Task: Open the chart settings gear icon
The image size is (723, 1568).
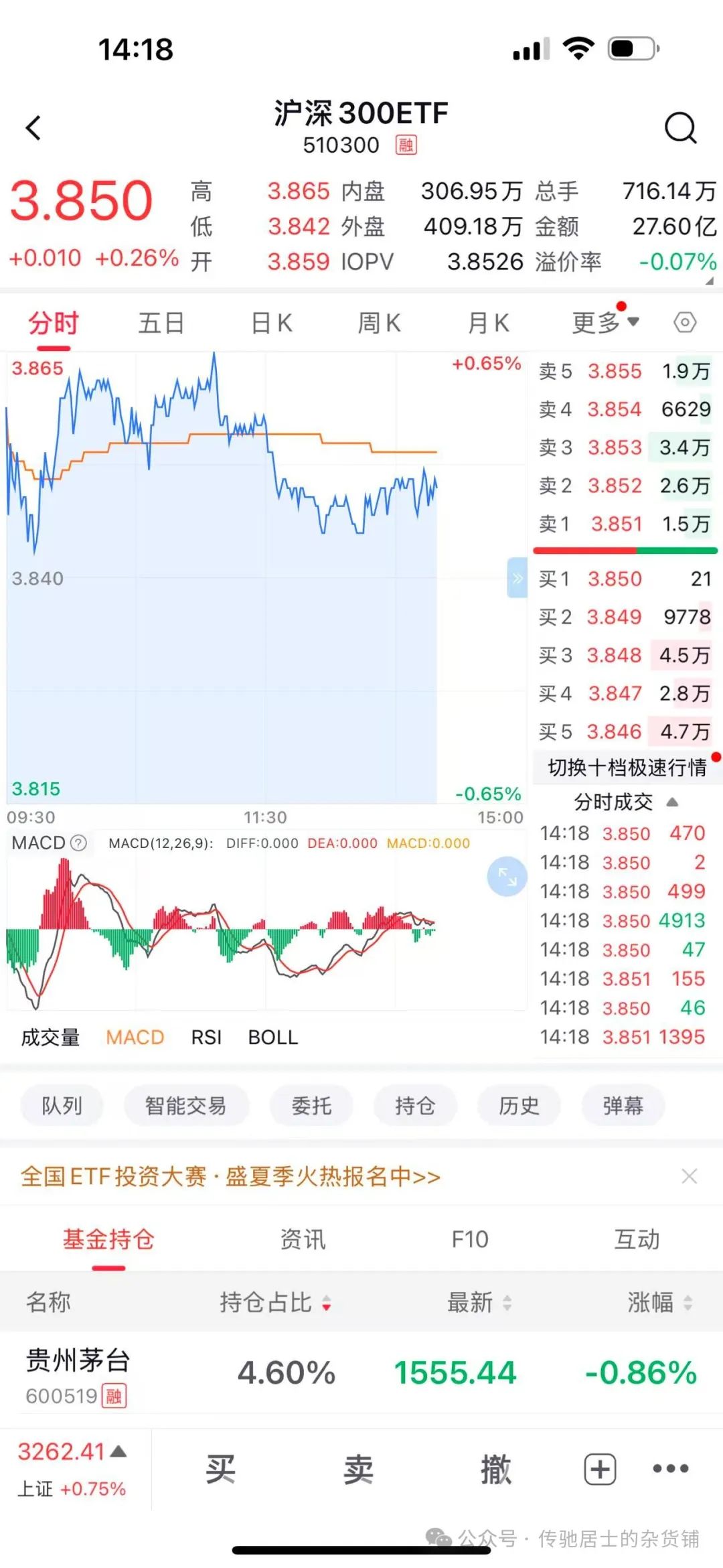Action: pyautogui.click(x=686, y=322)
